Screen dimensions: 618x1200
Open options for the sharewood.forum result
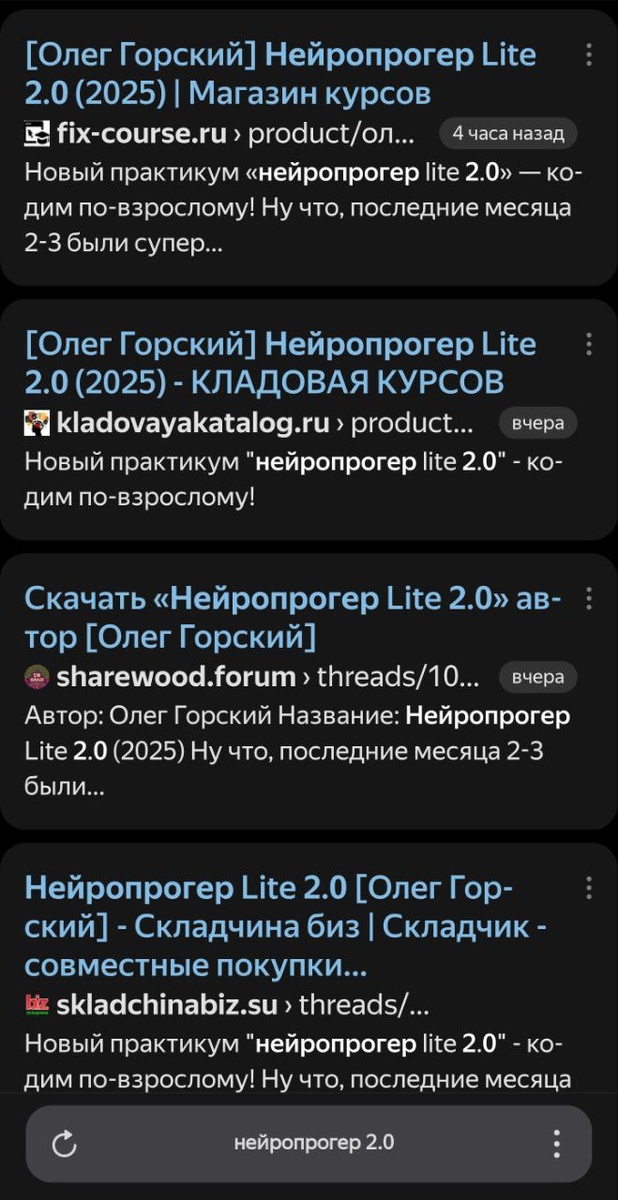click(589, 598)
